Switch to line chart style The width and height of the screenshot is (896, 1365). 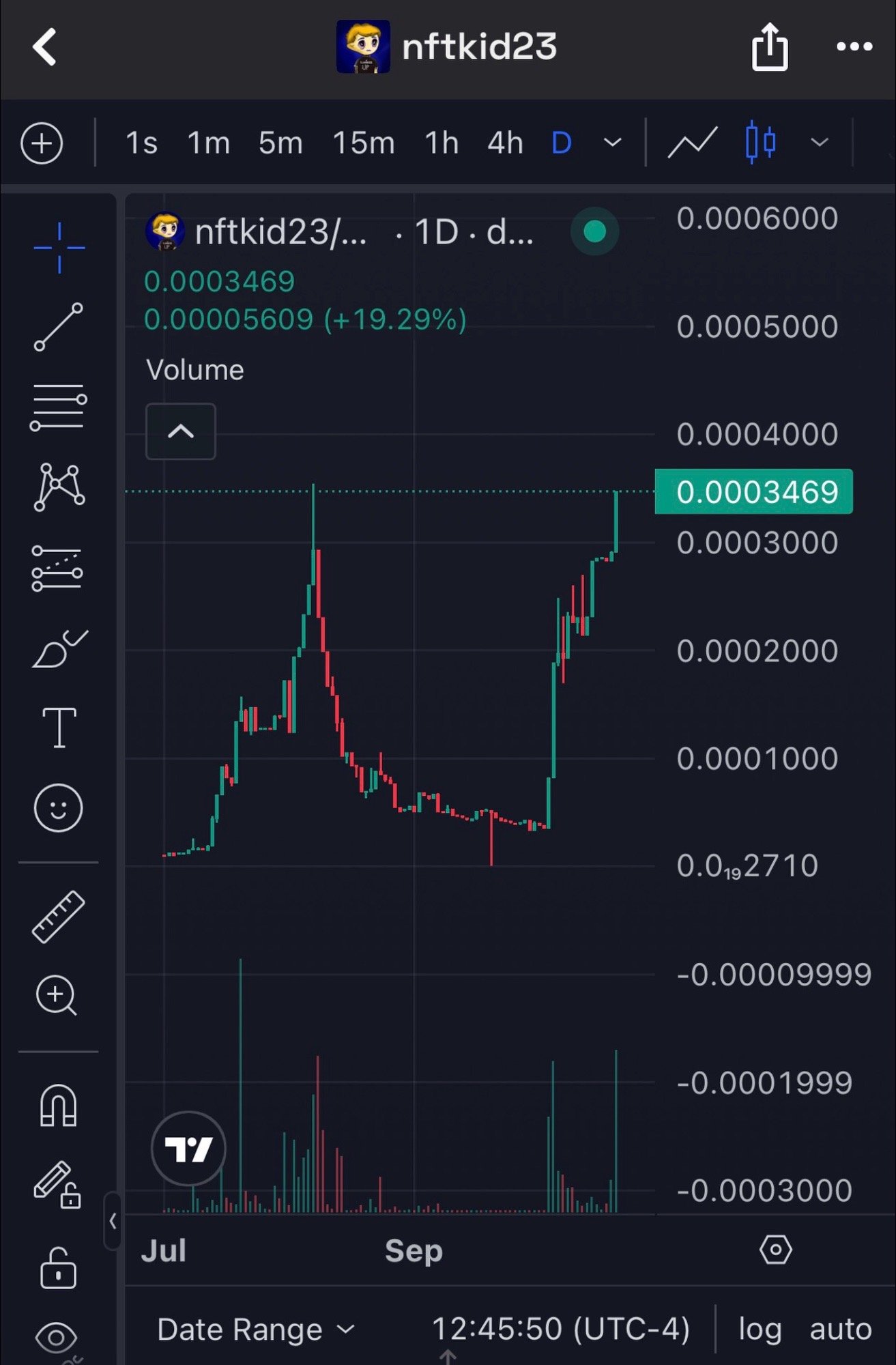tap(692, 143)
